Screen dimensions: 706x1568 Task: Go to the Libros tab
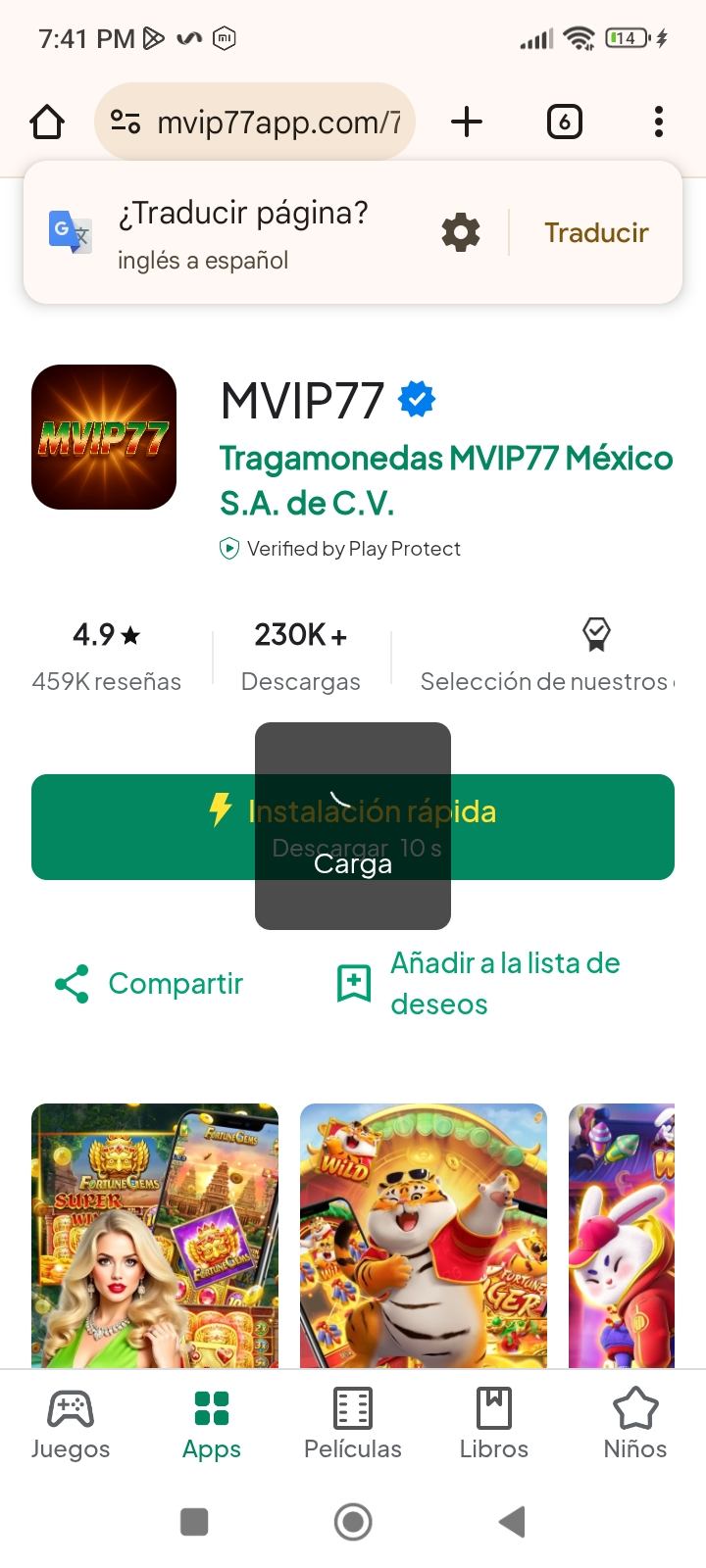[x=494, y=1425]
